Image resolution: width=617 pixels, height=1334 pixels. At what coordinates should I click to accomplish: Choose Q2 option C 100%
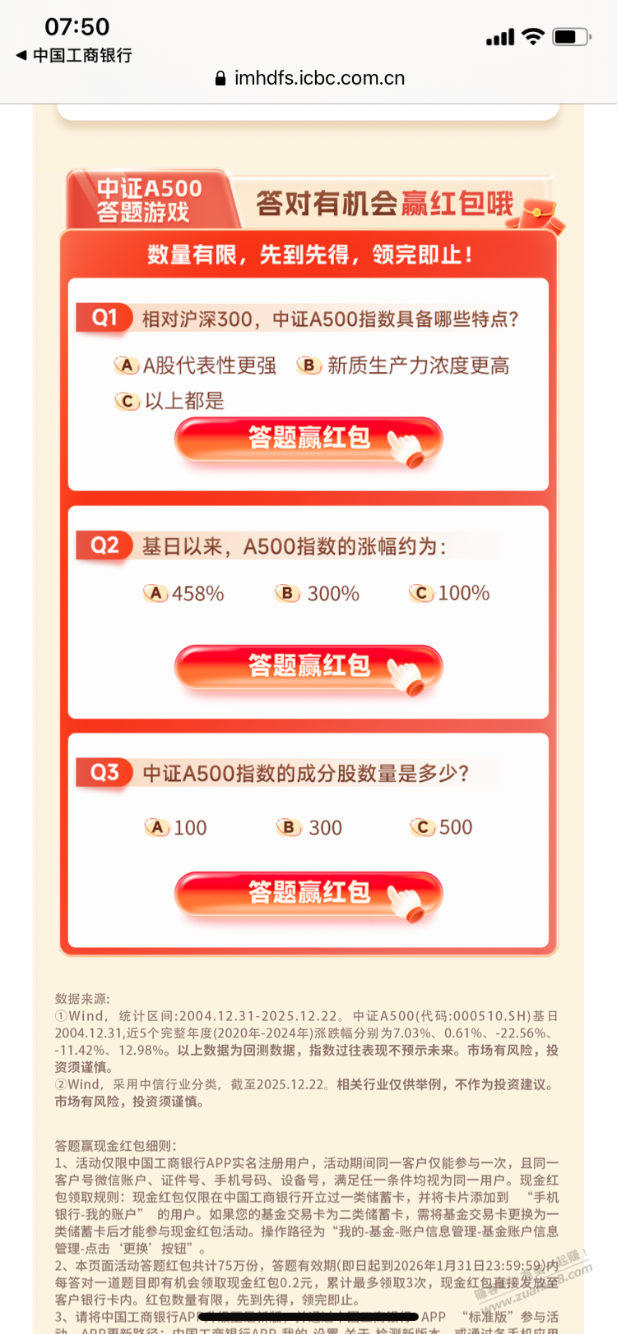(451, 593)
